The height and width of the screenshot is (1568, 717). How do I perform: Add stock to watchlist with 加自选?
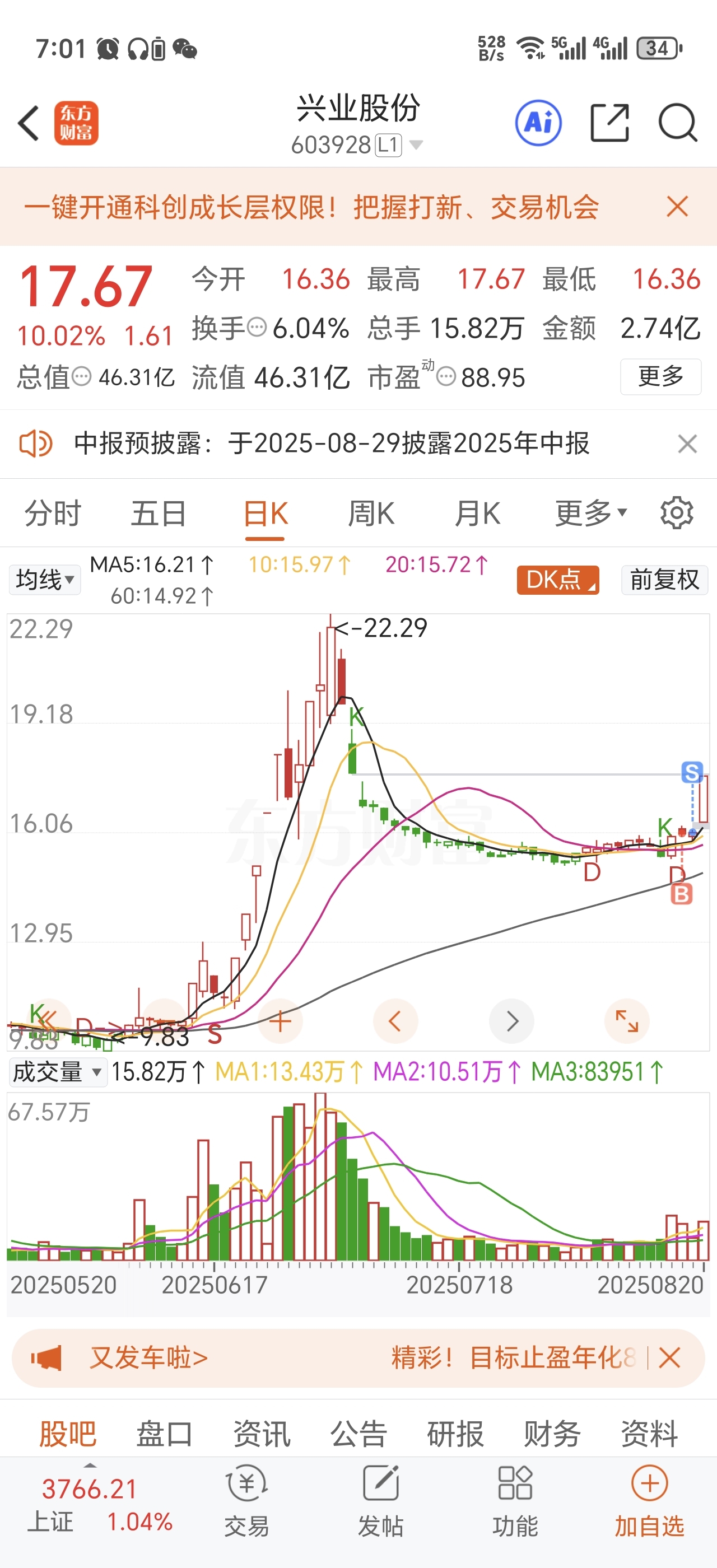tap(649, 1501)
